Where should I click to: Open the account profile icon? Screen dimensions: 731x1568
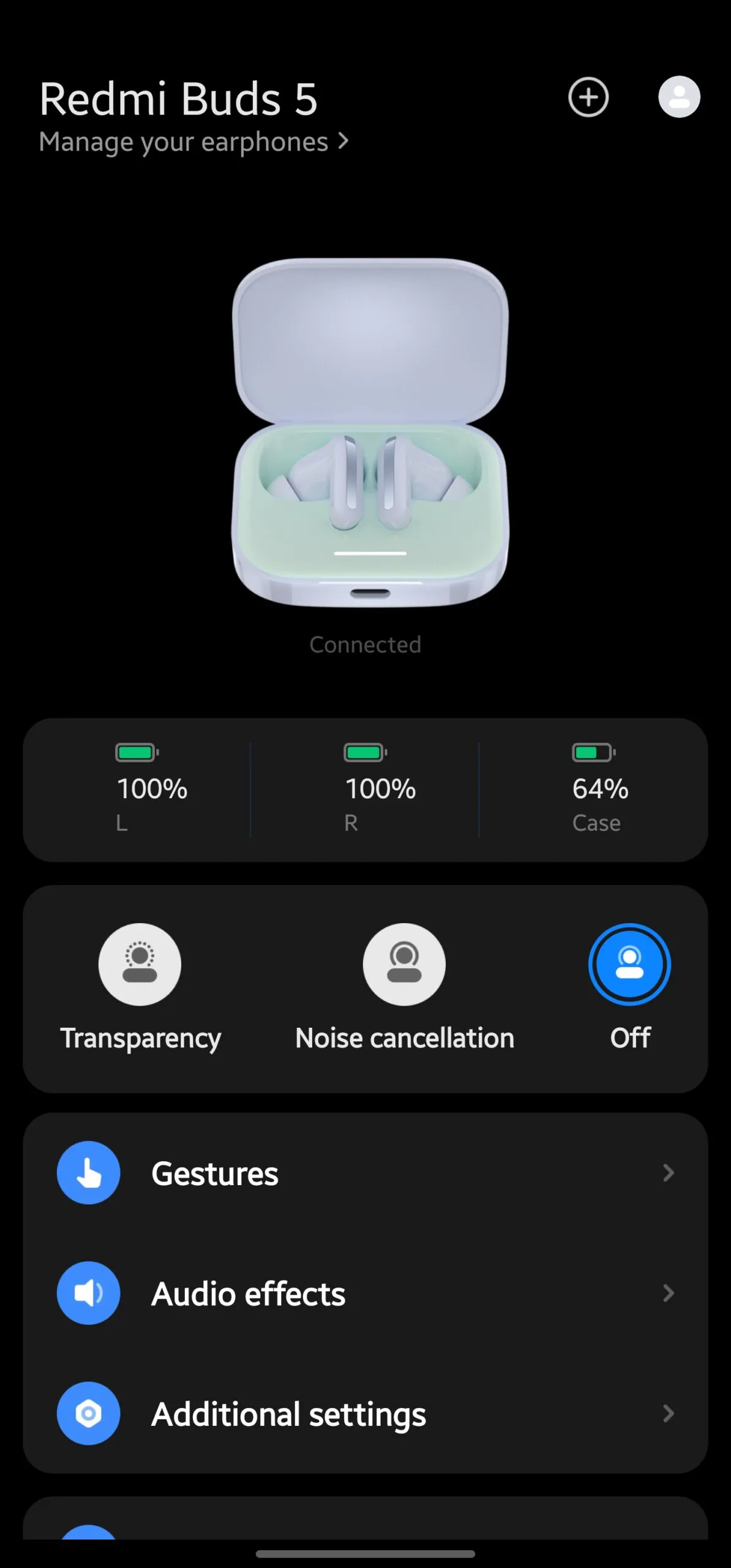679,97
